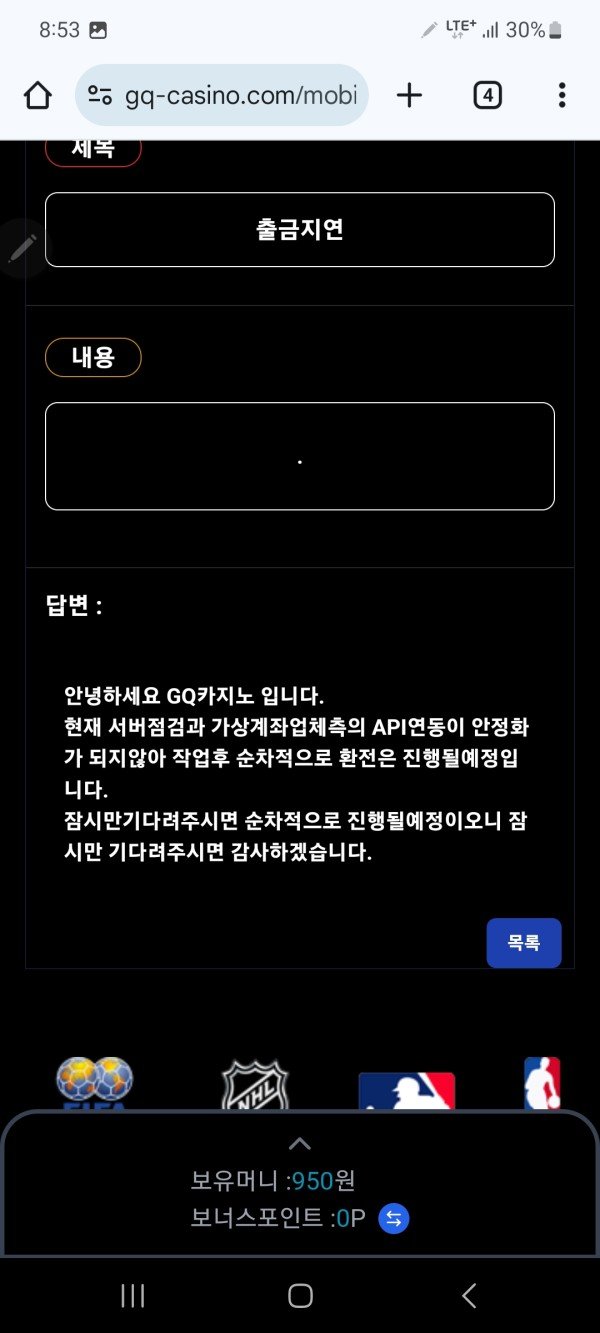Expand the bottom balance panel arrow

(x=300, y=1144)
